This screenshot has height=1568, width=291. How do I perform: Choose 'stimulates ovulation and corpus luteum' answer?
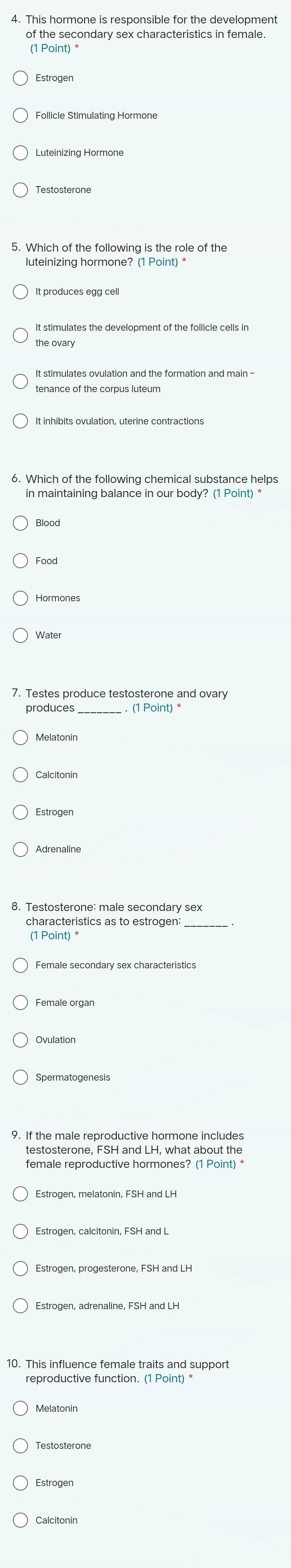[20, 381]
